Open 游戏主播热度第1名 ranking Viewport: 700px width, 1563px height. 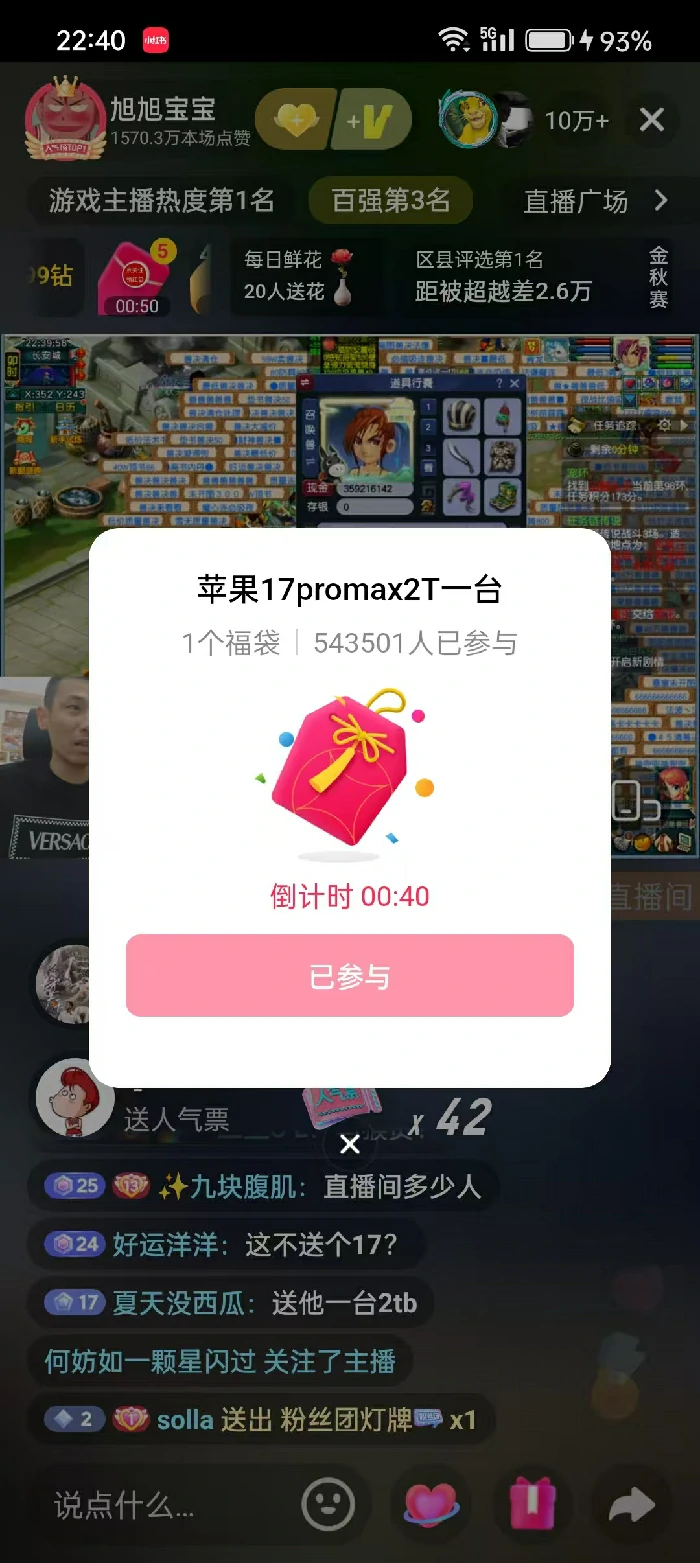161,201
